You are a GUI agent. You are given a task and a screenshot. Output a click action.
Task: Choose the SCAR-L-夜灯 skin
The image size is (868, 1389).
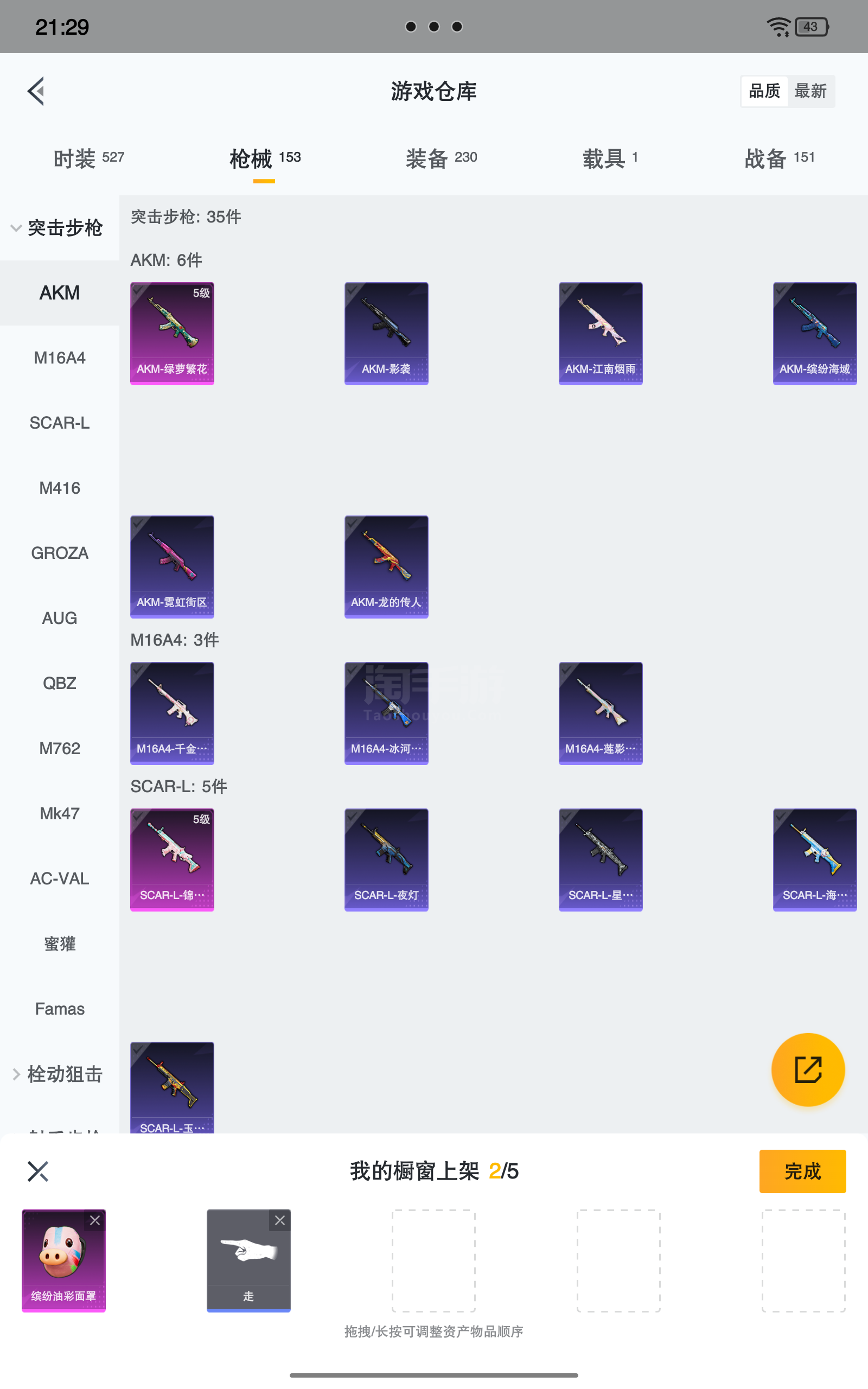click(x=386, y=859)
